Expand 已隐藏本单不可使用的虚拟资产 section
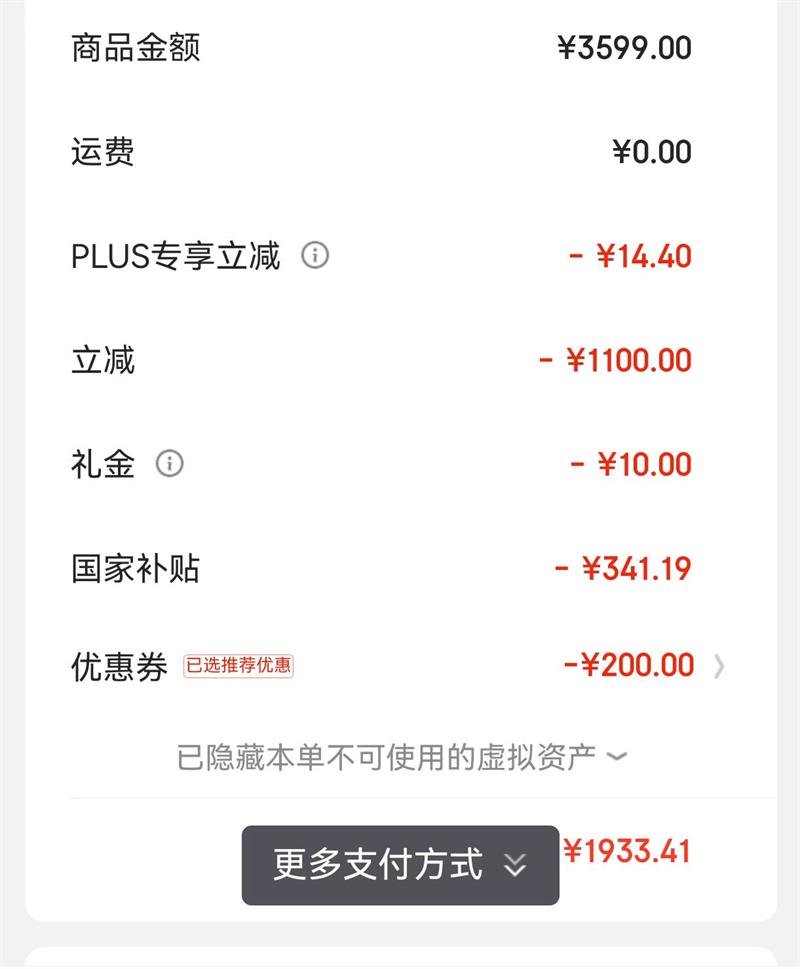The height and width of the screenshot is (969, 800). point(402,757)
